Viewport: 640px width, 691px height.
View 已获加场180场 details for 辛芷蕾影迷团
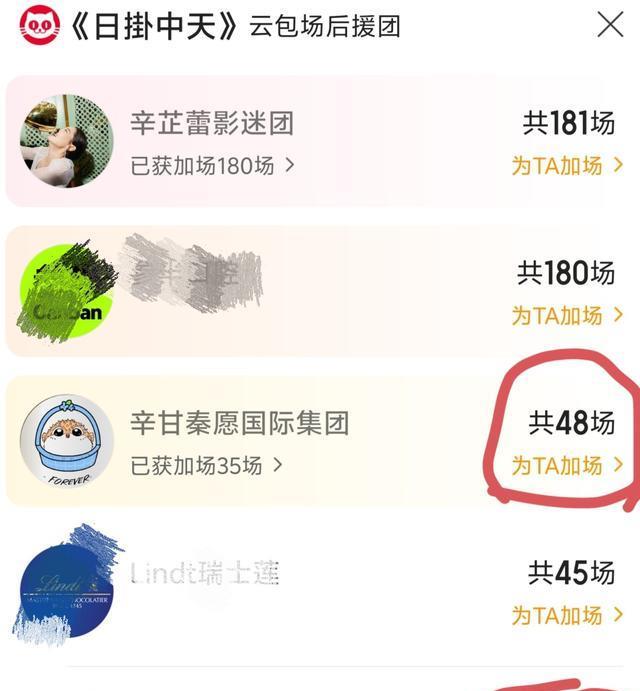click(x=212, y=166)
